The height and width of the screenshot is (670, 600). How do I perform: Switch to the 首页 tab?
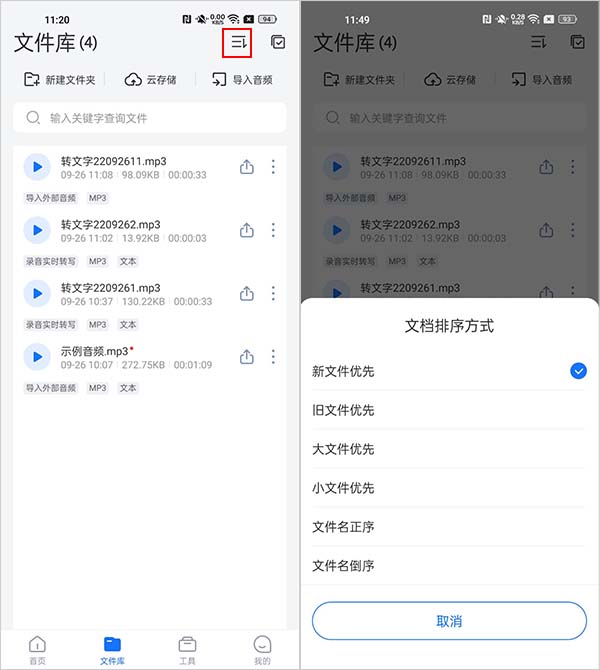[x=37, y=649]
